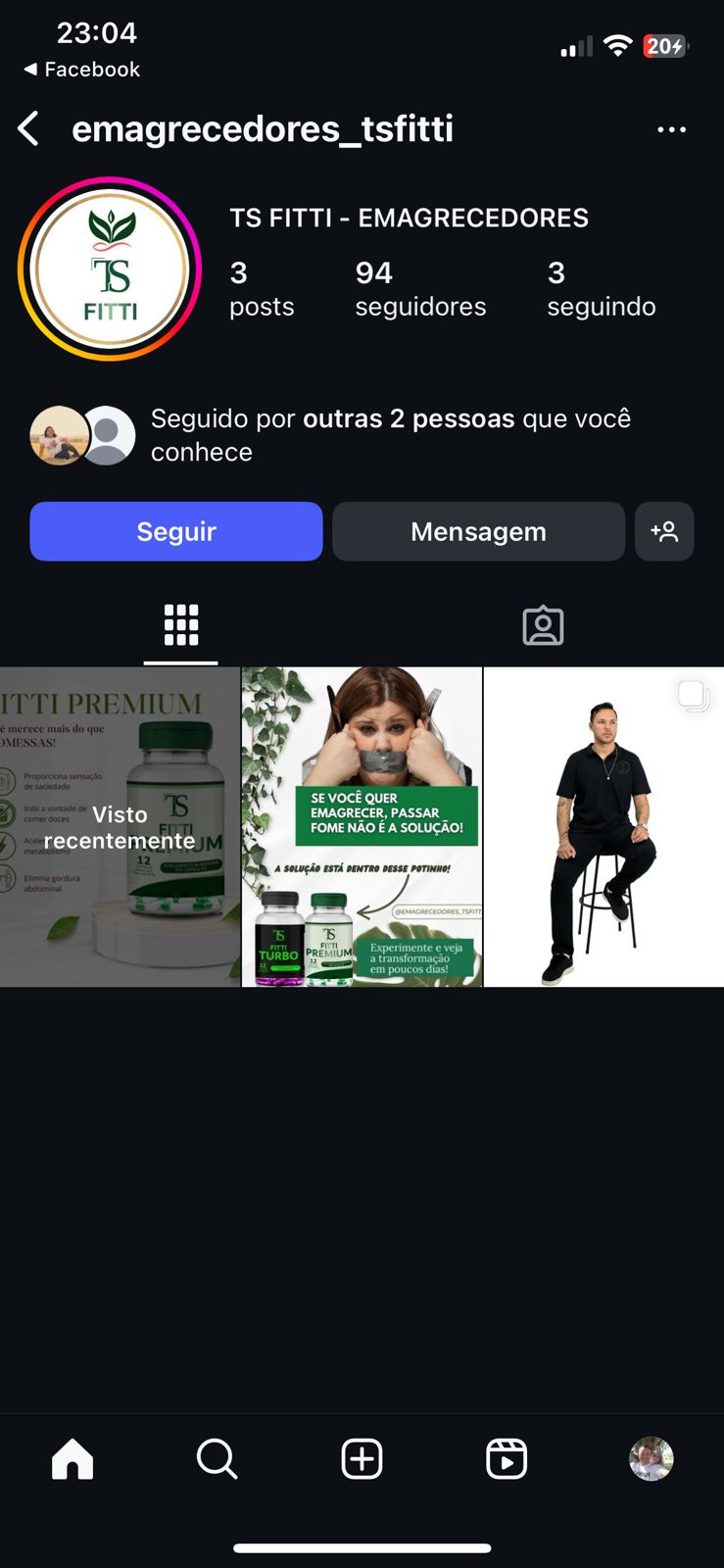Open my own profile tab

coord(651,1458)
